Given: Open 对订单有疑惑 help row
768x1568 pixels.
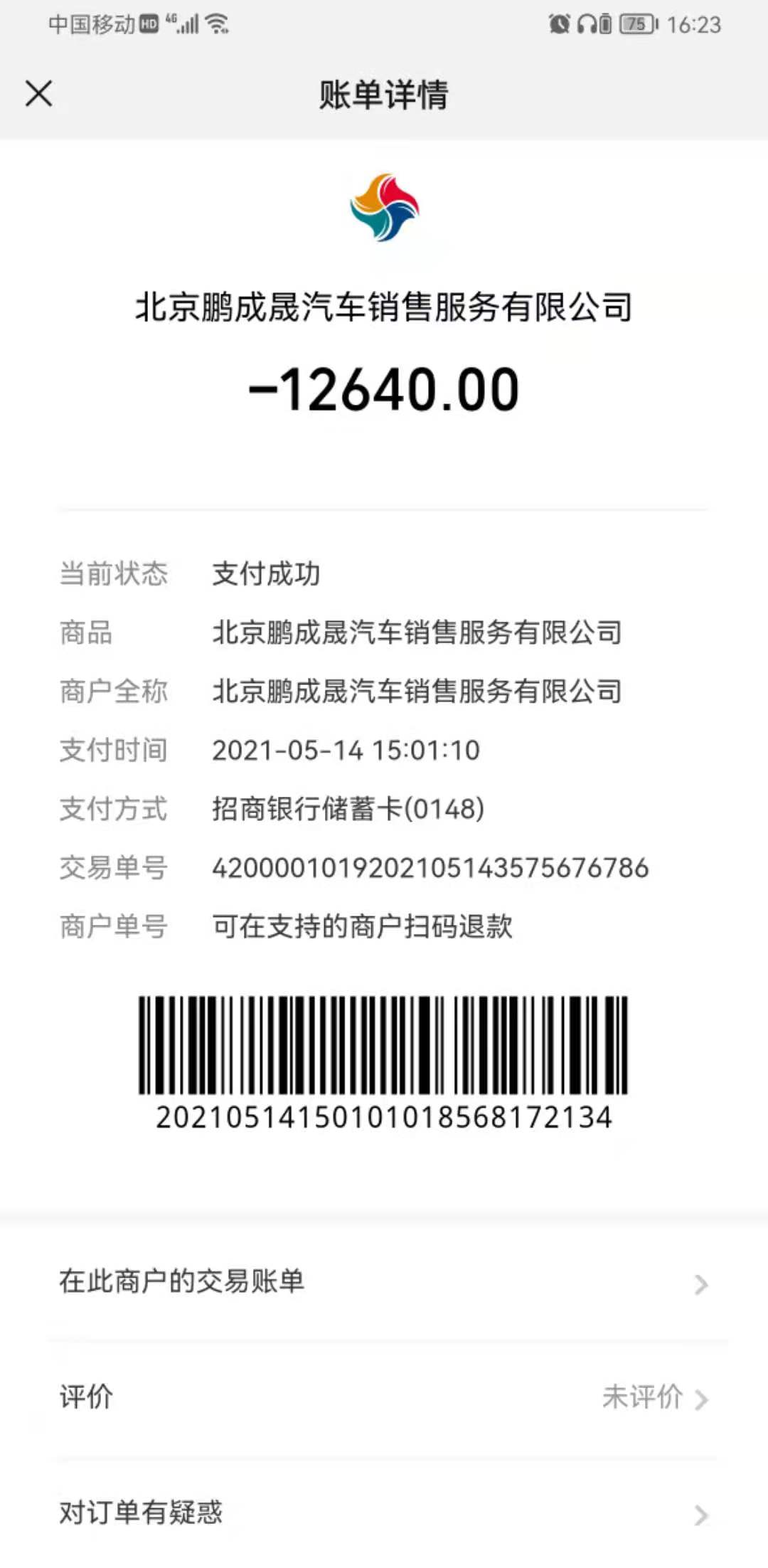Looking at the screenshot, I should (x=384, y=1513).
